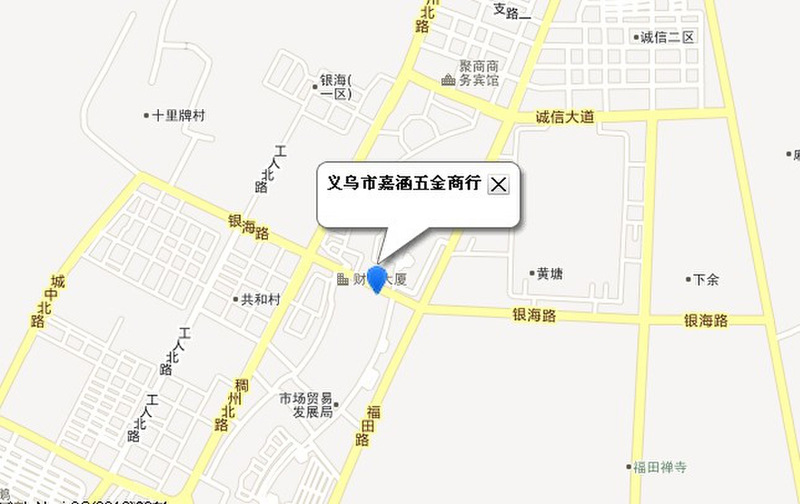
Task: Close the 义乌市嘉涵五金商行 info popup
Action: tap(499, 184)
